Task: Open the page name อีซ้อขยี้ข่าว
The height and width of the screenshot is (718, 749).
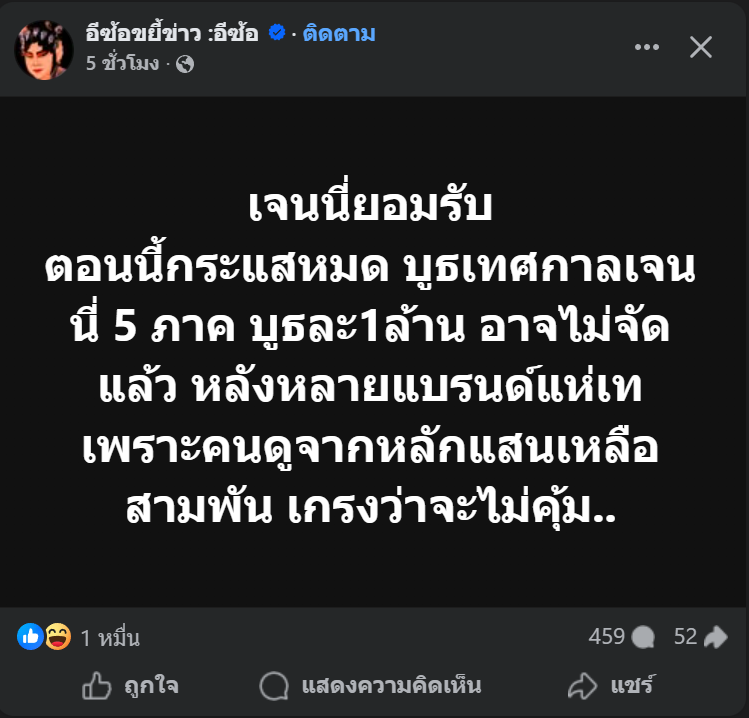Action: (x=172, y=33)
